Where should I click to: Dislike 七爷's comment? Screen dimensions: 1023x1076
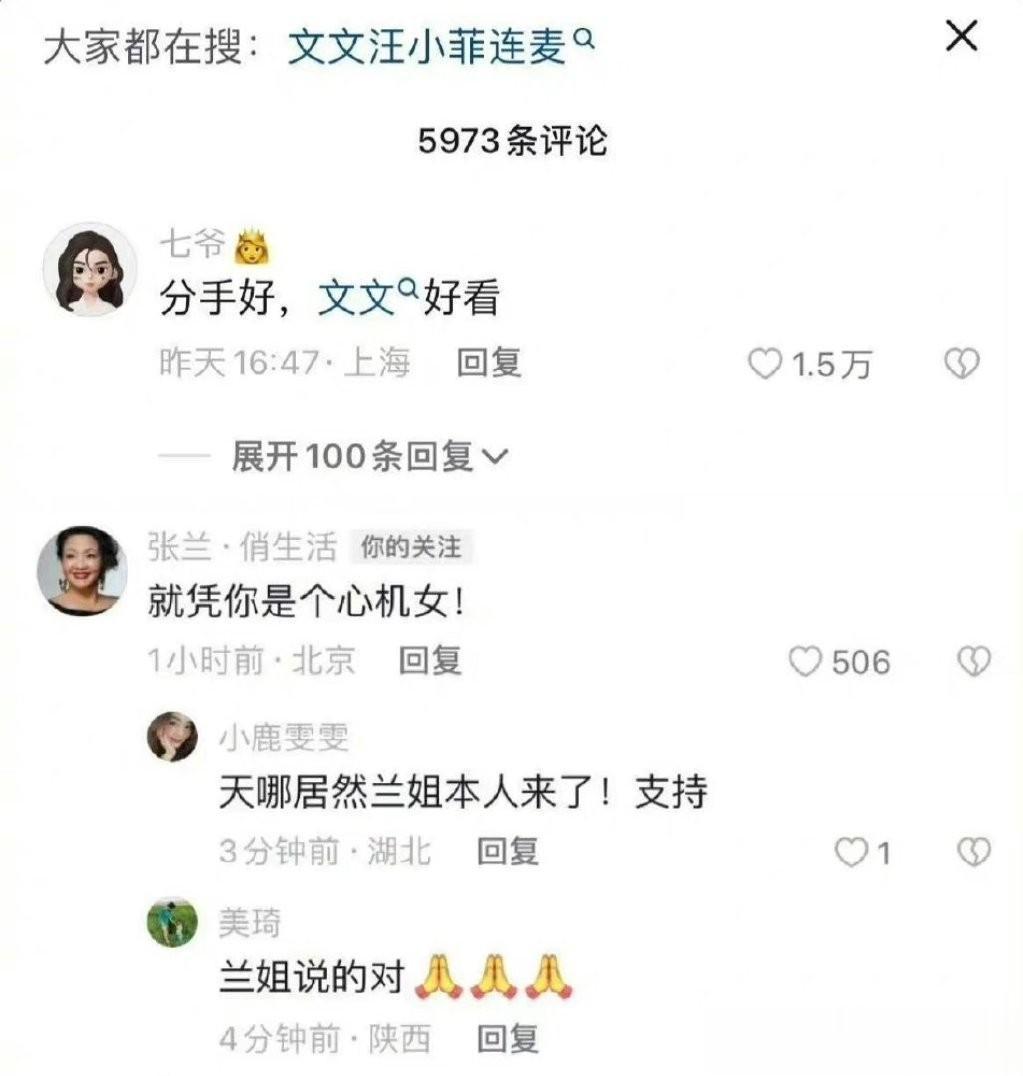[x=962, y=364]
